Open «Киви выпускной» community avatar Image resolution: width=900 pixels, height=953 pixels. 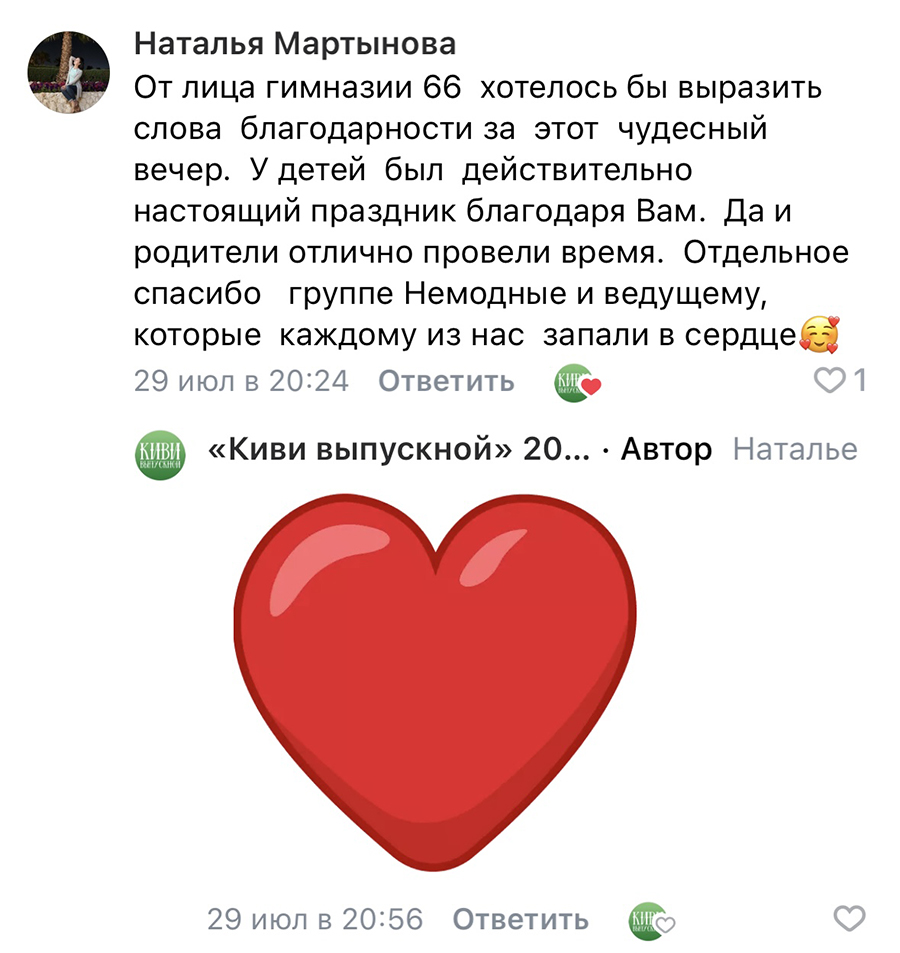click(160, 452)
